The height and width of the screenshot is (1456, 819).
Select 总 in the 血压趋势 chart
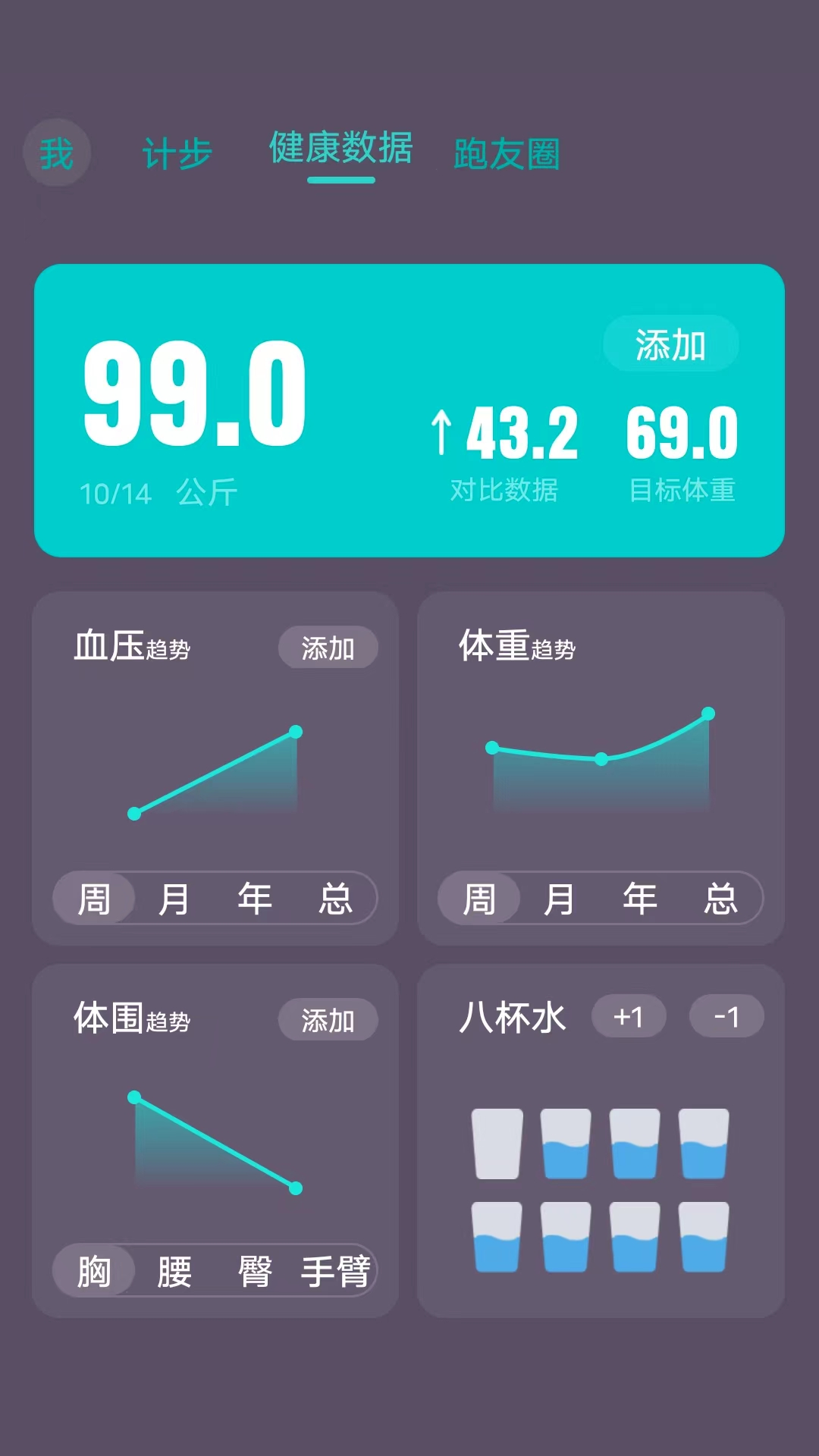[x=335, y=899]
